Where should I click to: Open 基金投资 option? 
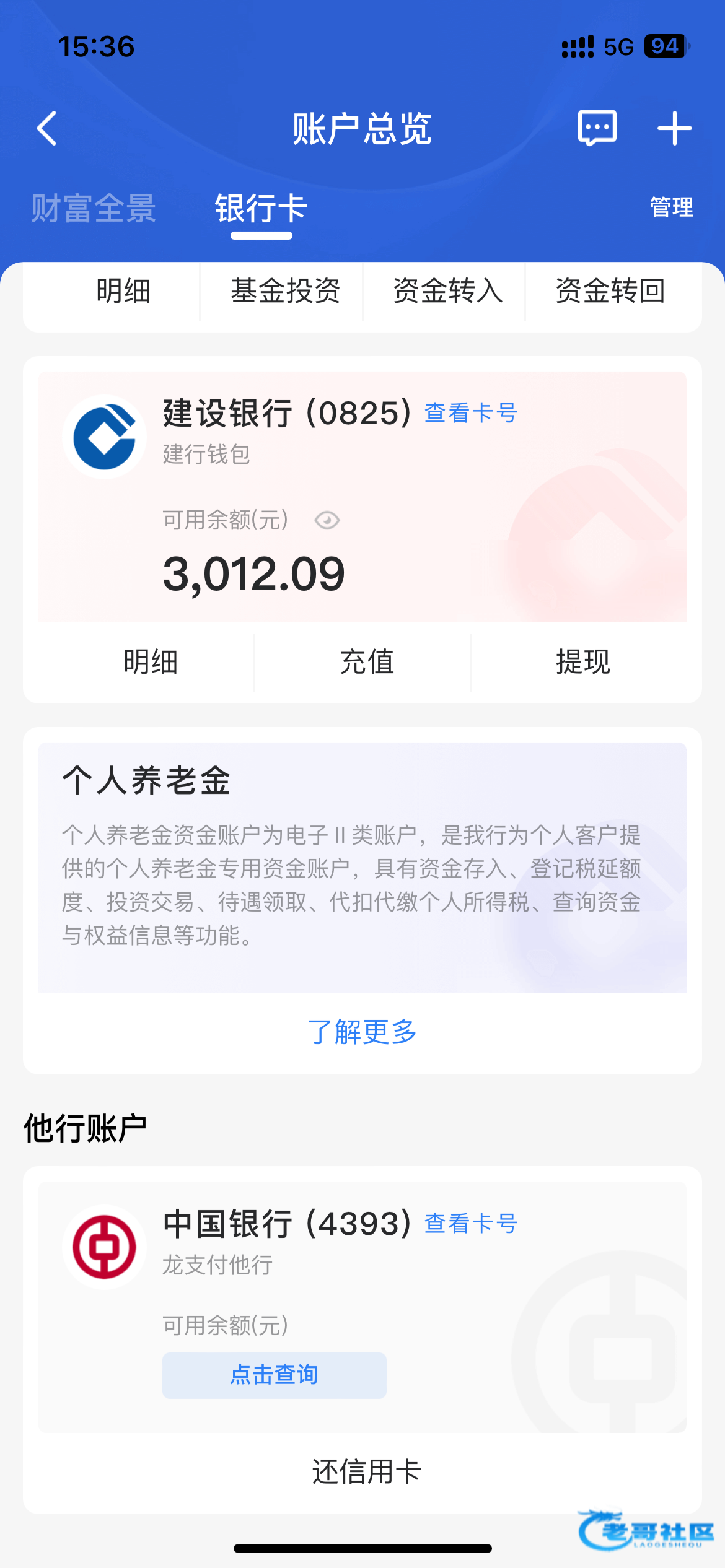285,291
